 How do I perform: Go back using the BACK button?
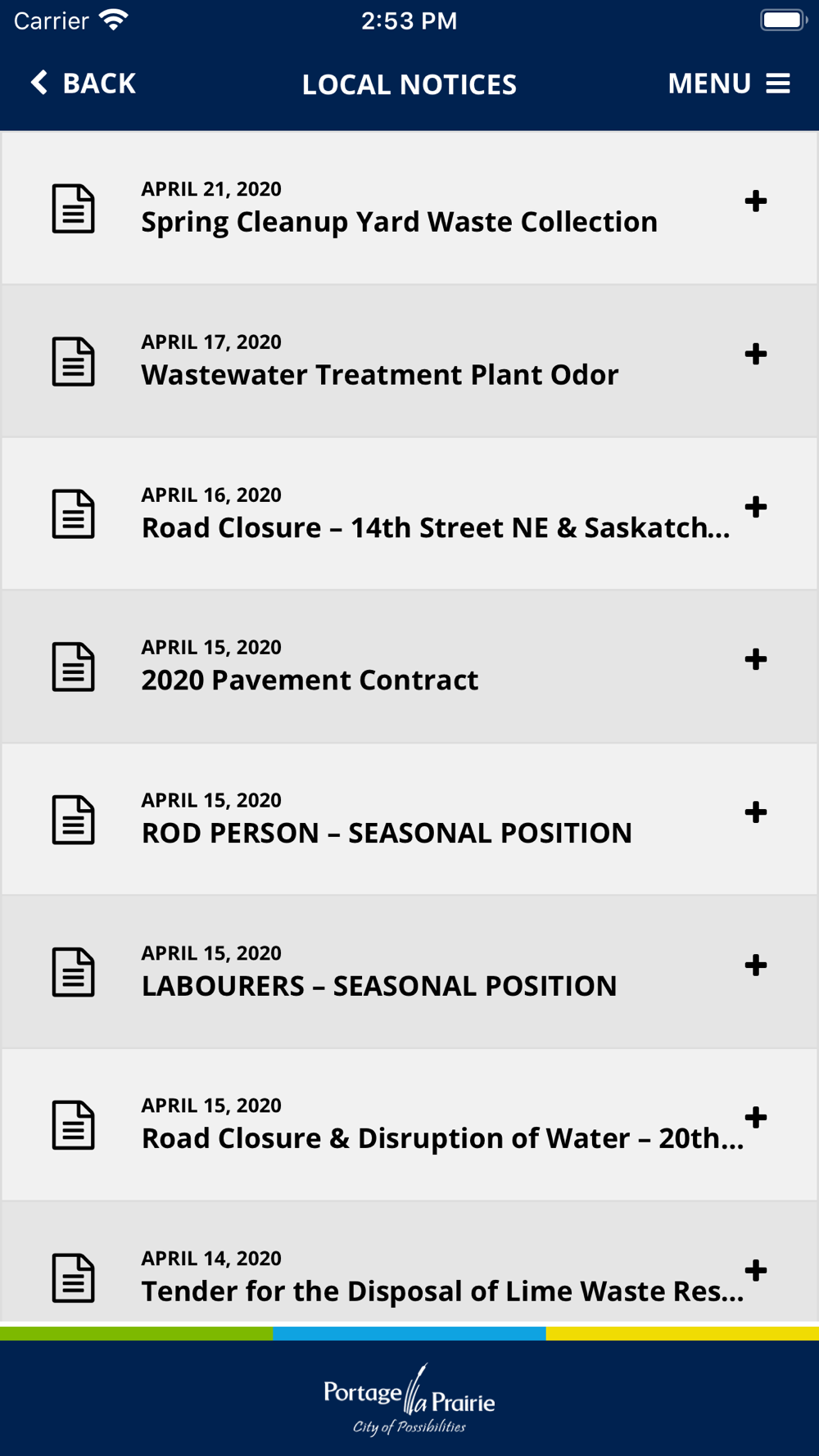(83, 83)
